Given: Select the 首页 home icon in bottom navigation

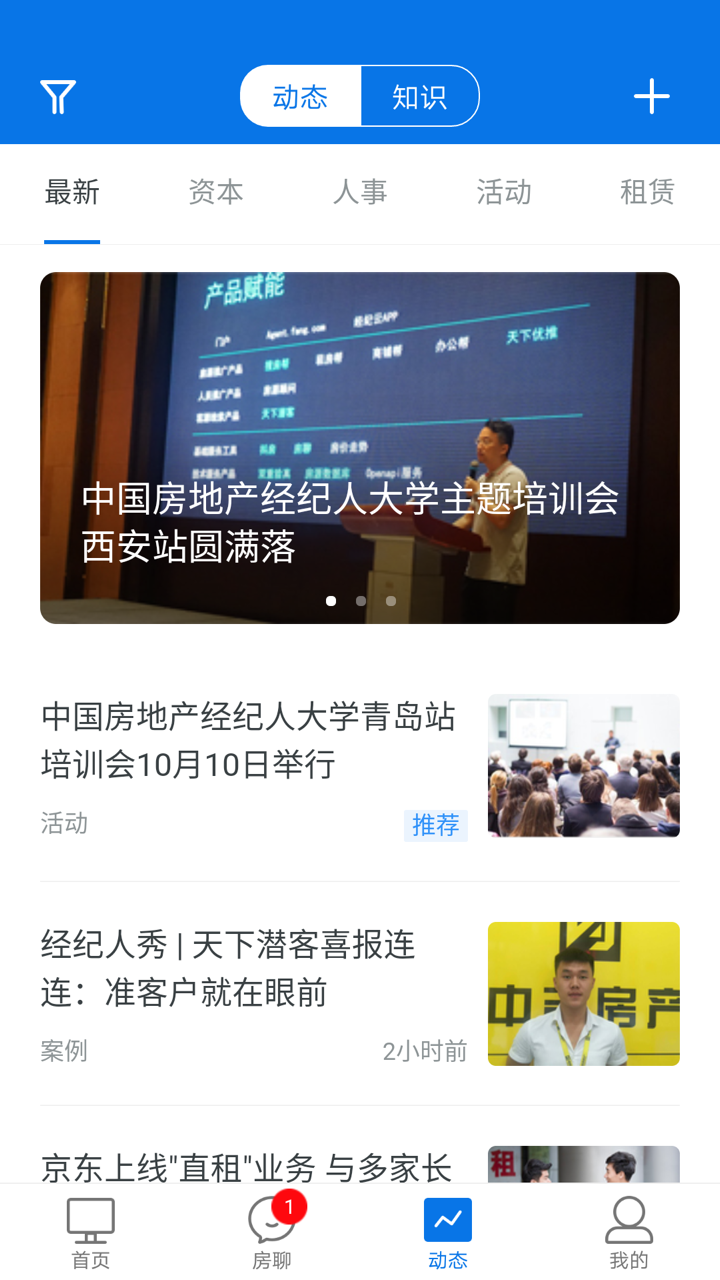Looking at the screenshot, I should [90, 1232].
